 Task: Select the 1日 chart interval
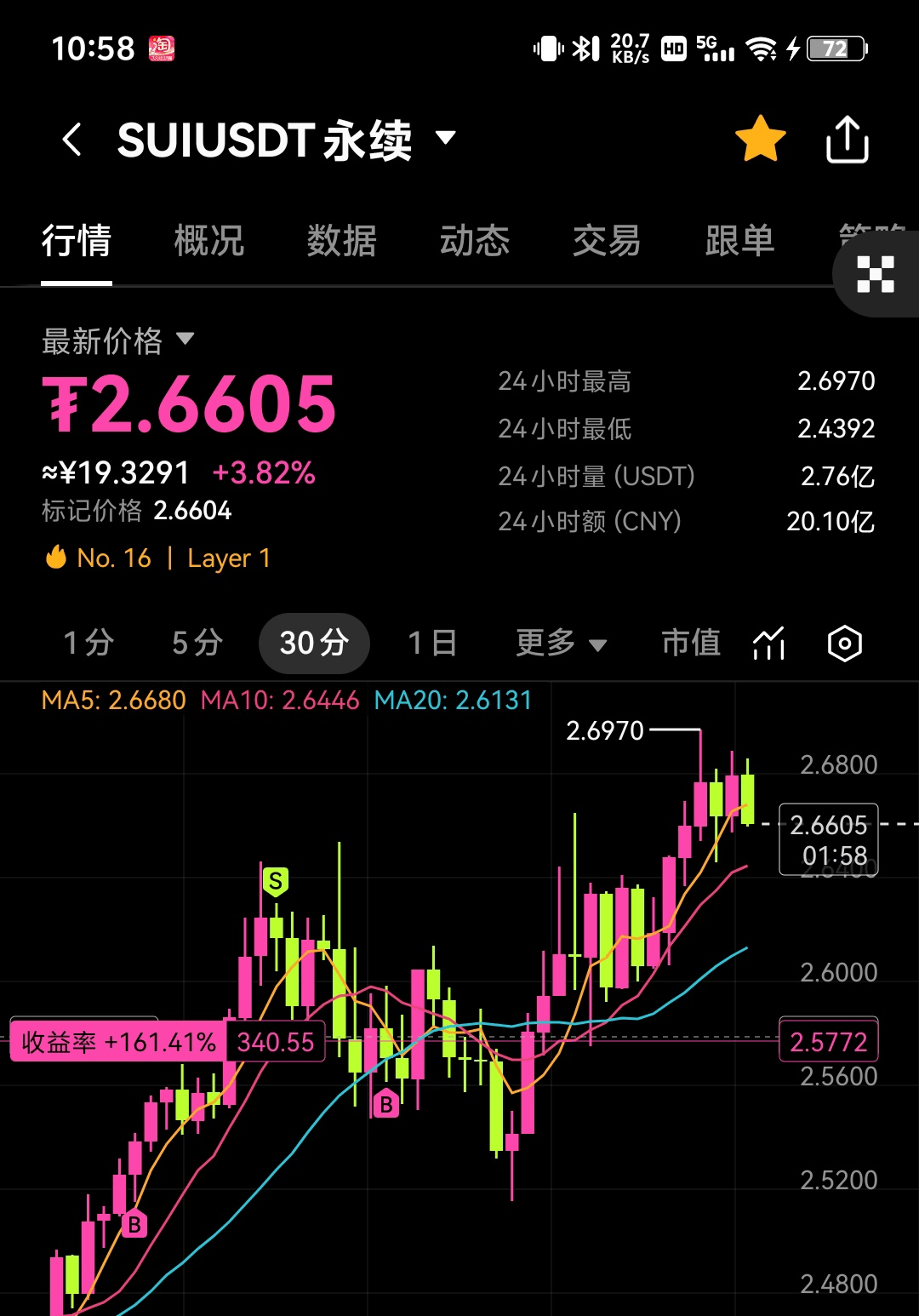pos(432,643)
